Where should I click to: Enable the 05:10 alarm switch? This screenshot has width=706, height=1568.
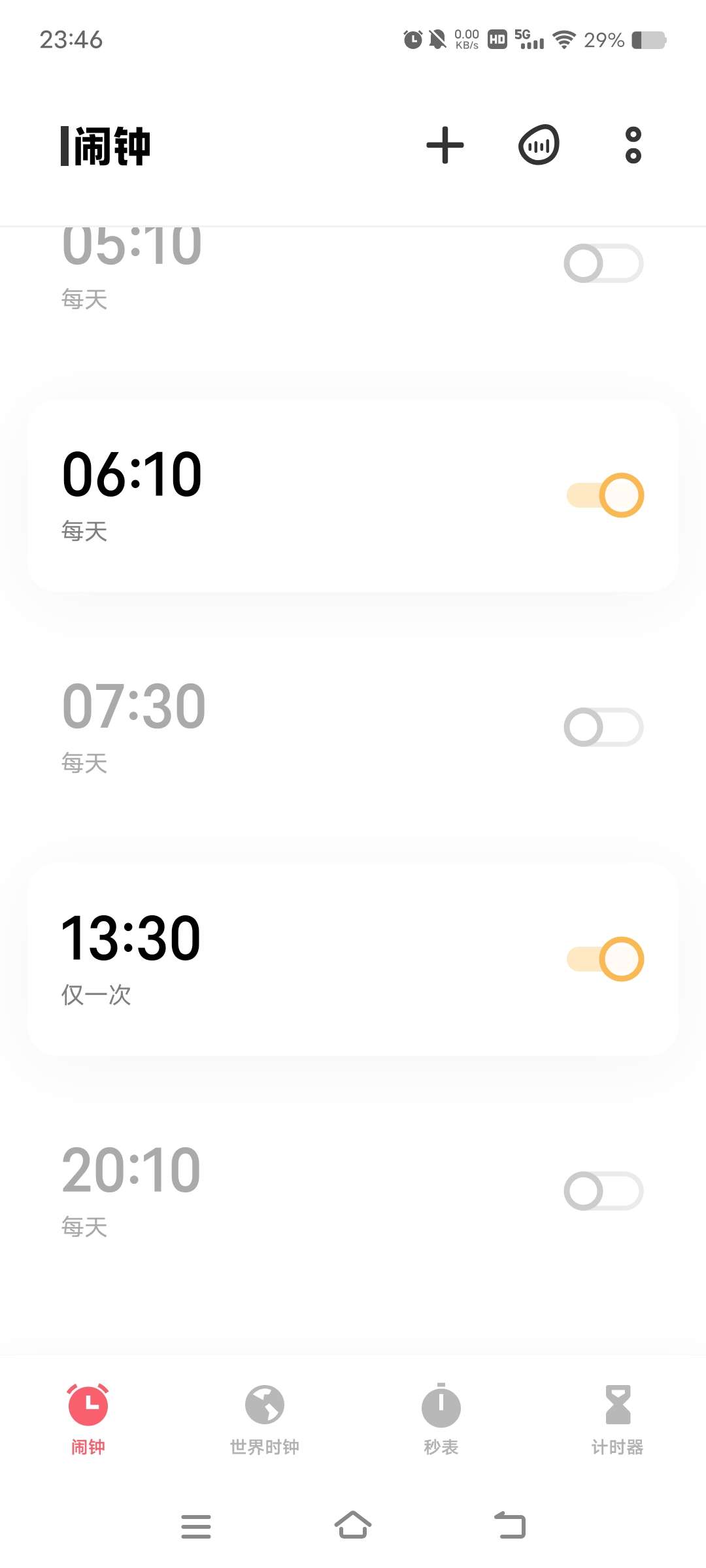[x=603, y=263]
